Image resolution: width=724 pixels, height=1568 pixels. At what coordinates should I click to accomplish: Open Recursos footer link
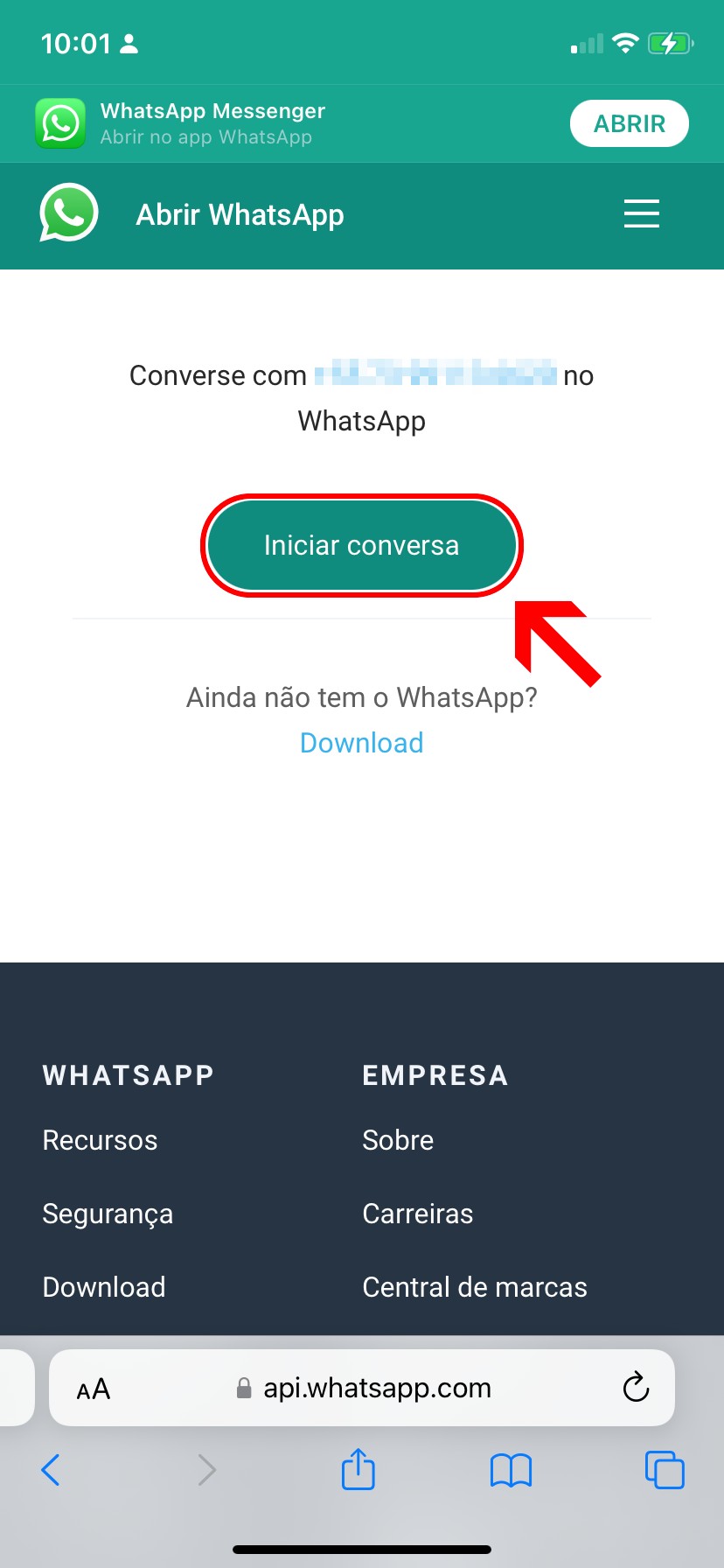coord(100,1140)
